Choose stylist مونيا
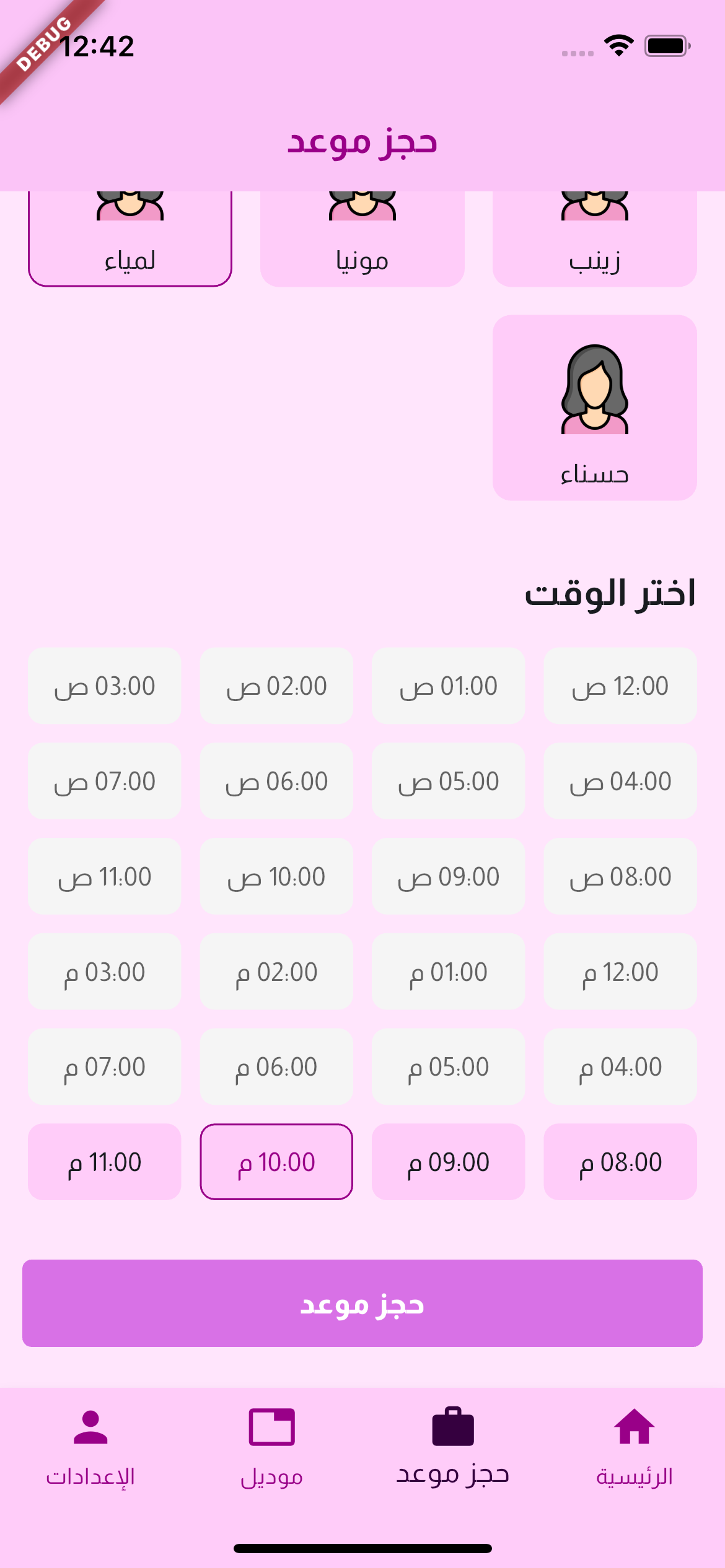725x1568 pixels. click(362, 239)
